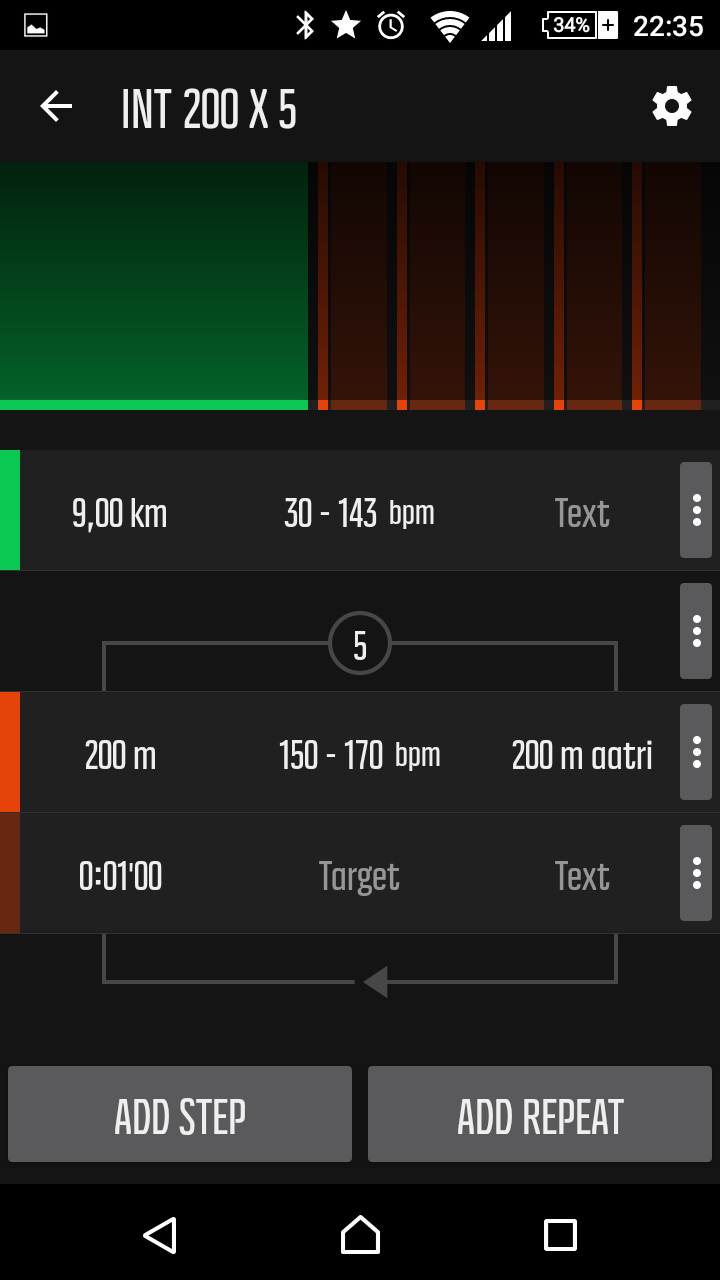Adjust the 150 - 170 bpm target
This screenshot has width=720, height=1280.
click(359, 755)
